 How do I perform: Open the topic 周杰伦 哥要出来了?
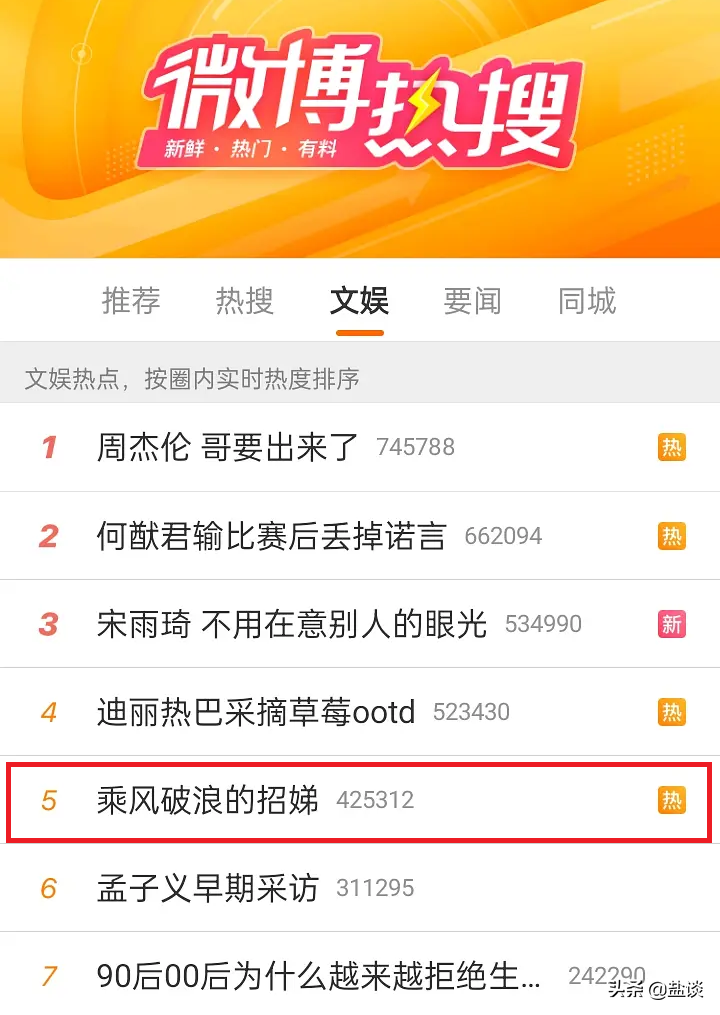pos(228,447)
